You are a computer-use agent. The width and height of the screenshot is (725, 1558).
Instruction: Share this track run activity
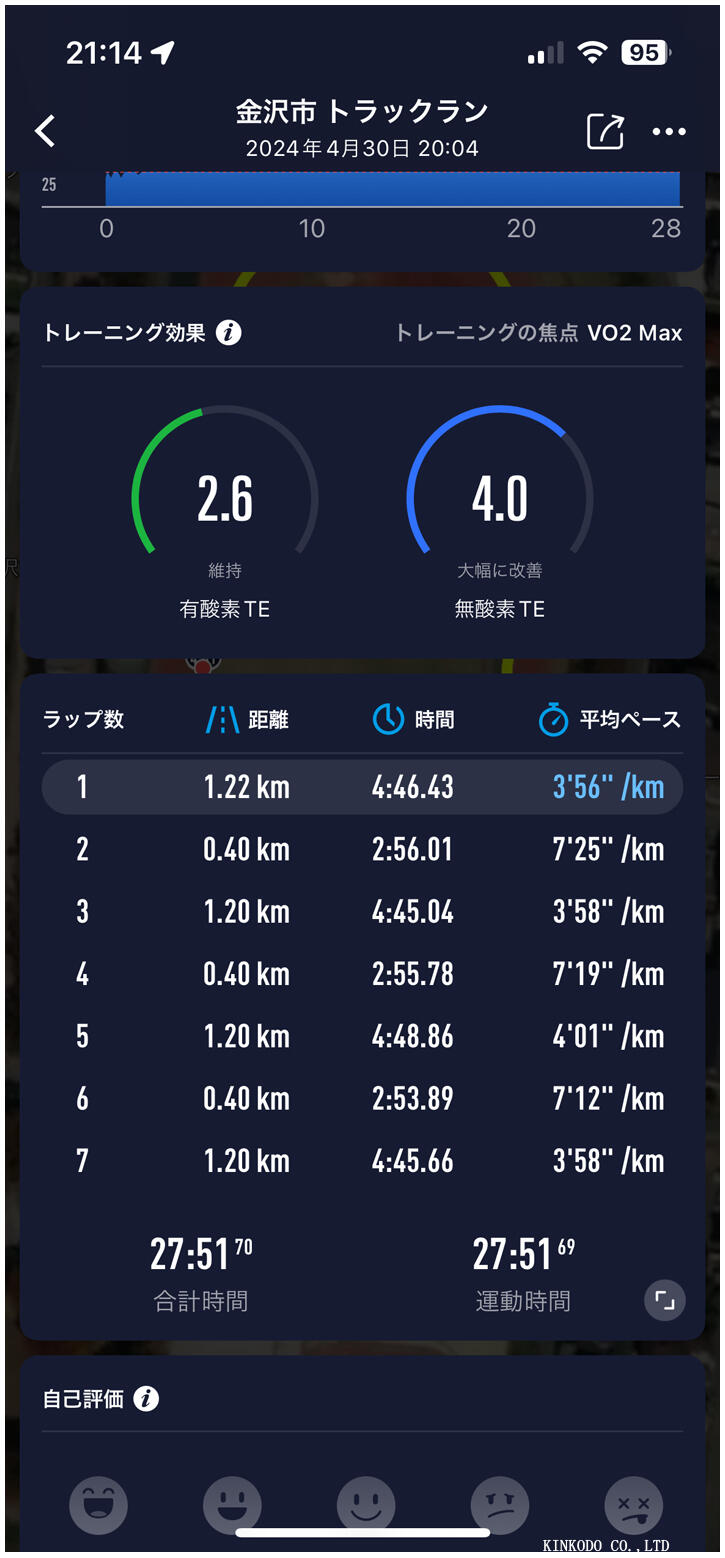[x=605, y=131]
